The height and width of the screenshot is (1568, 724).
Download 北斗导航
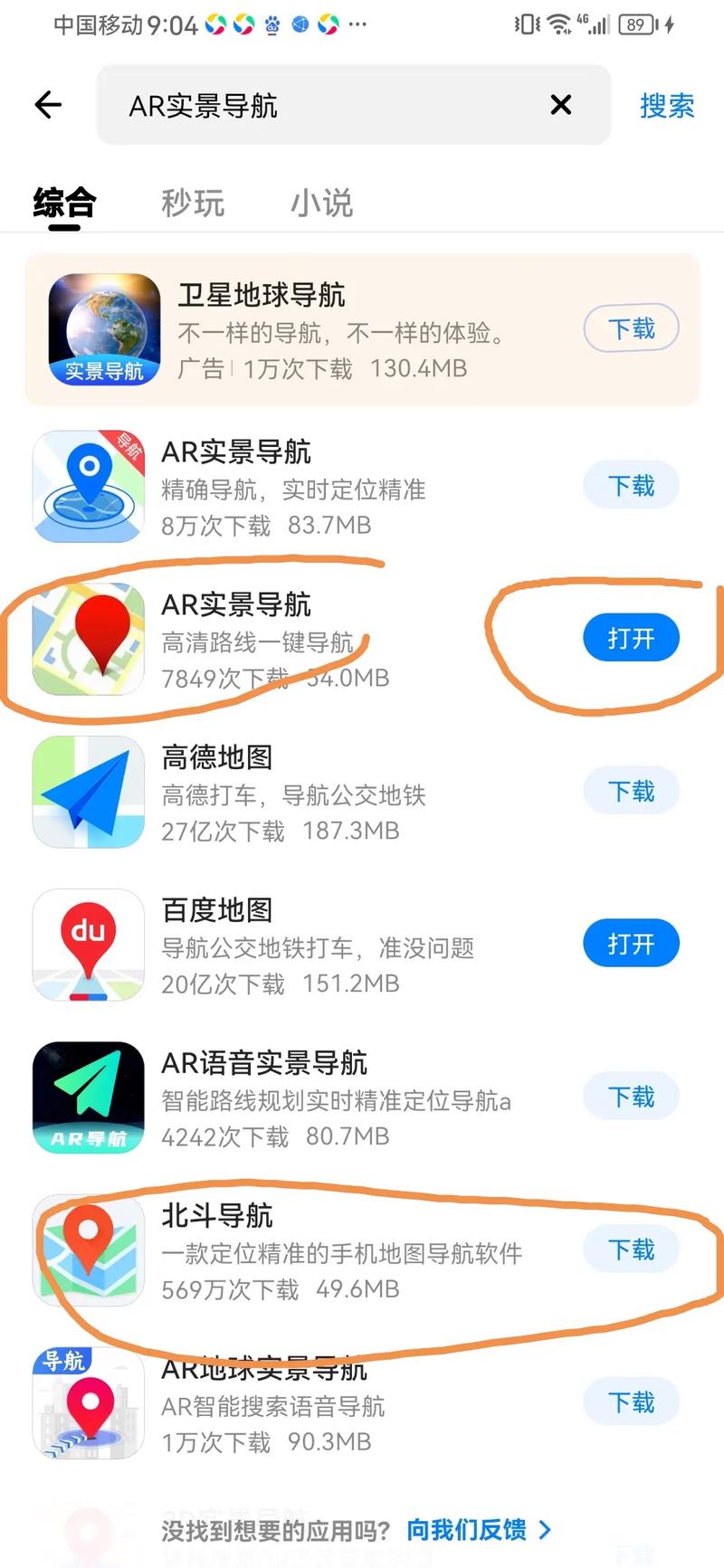631,1250
